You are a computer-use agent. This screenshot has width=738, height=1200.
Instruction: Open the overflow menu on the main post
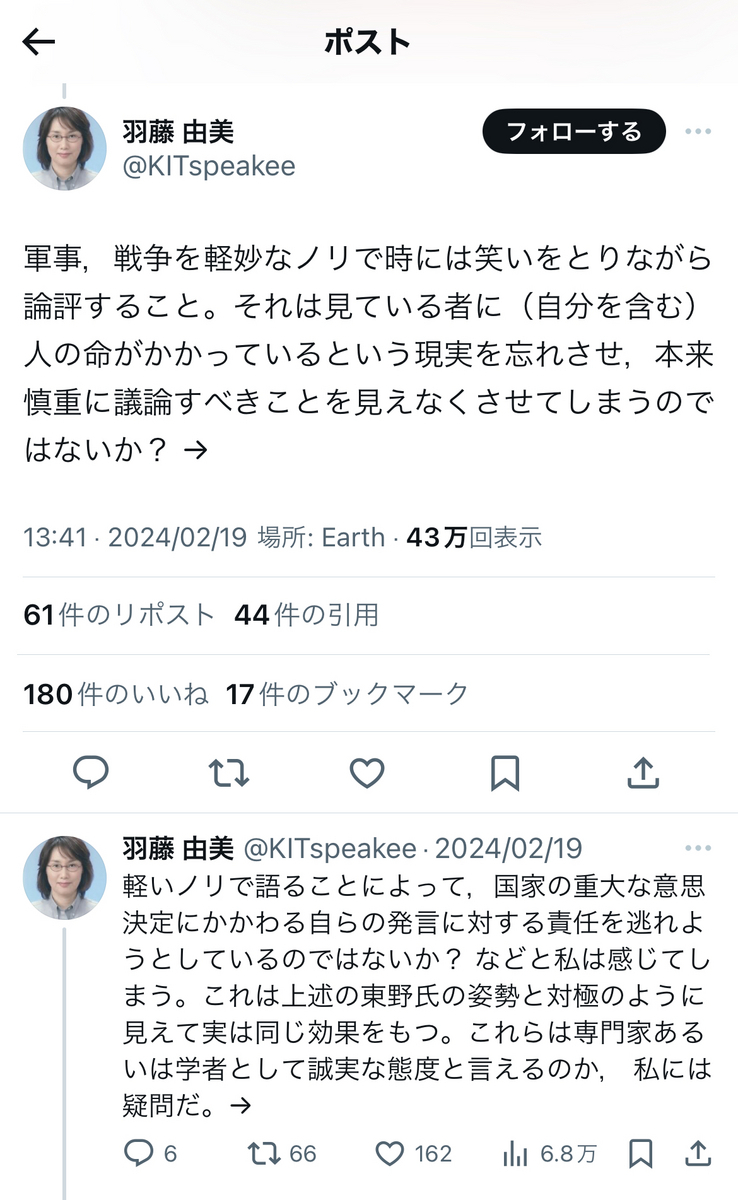point(698,132)
